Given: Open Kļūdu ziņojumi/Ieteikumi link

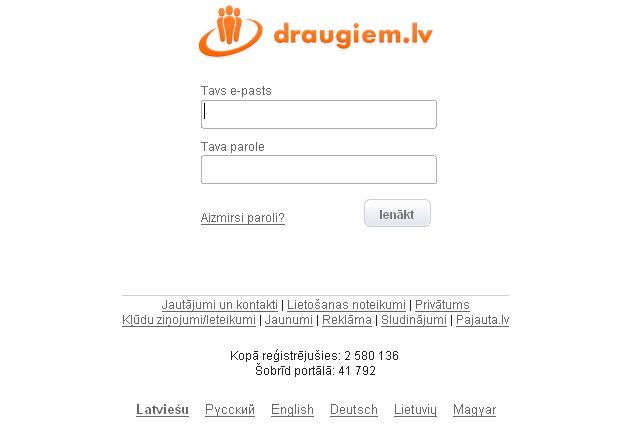Looking at the screenshot, I should [x=189, y=321].
